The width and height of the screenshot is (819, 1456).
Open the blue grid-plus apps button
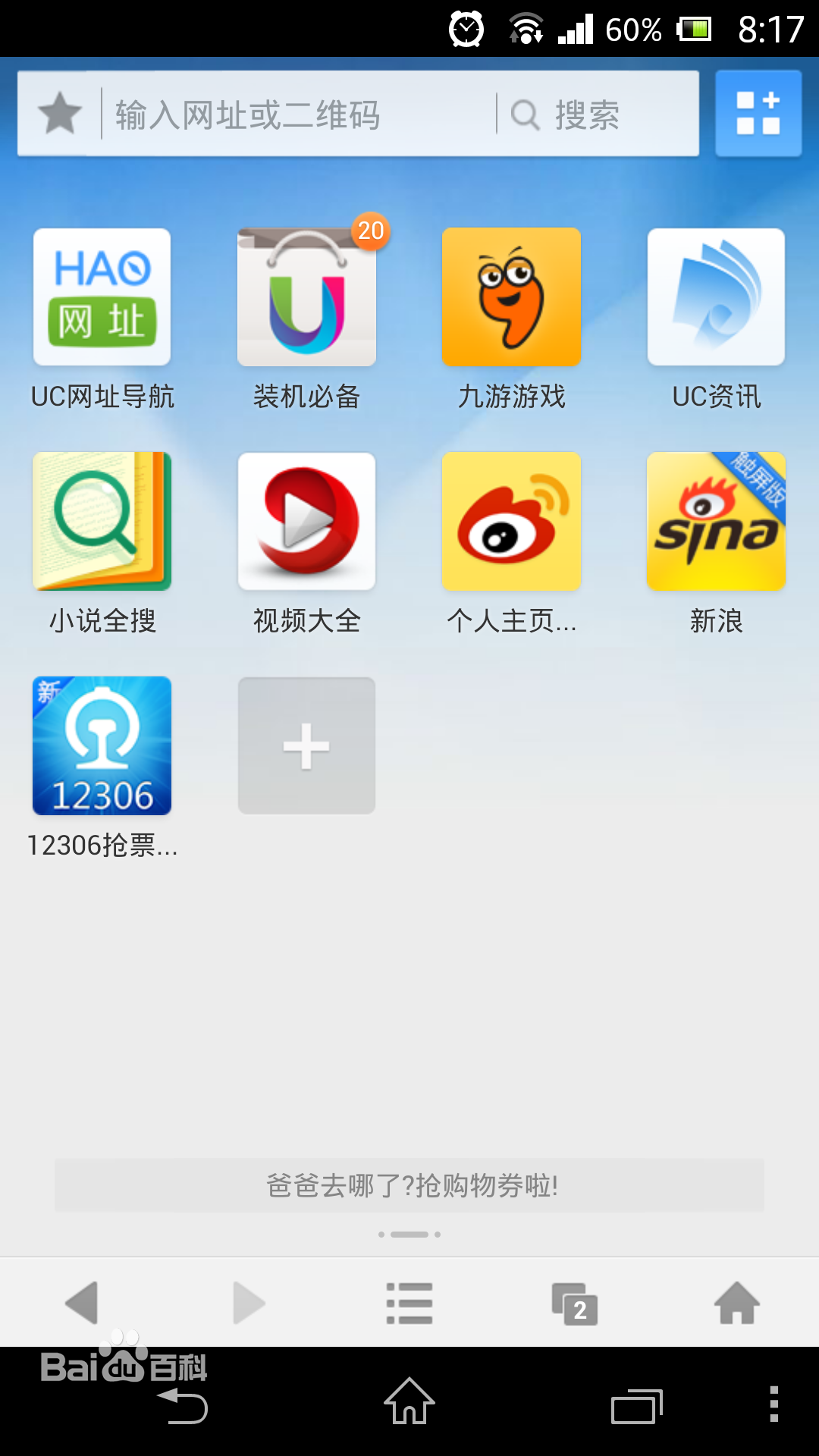[x=758, y=114]
